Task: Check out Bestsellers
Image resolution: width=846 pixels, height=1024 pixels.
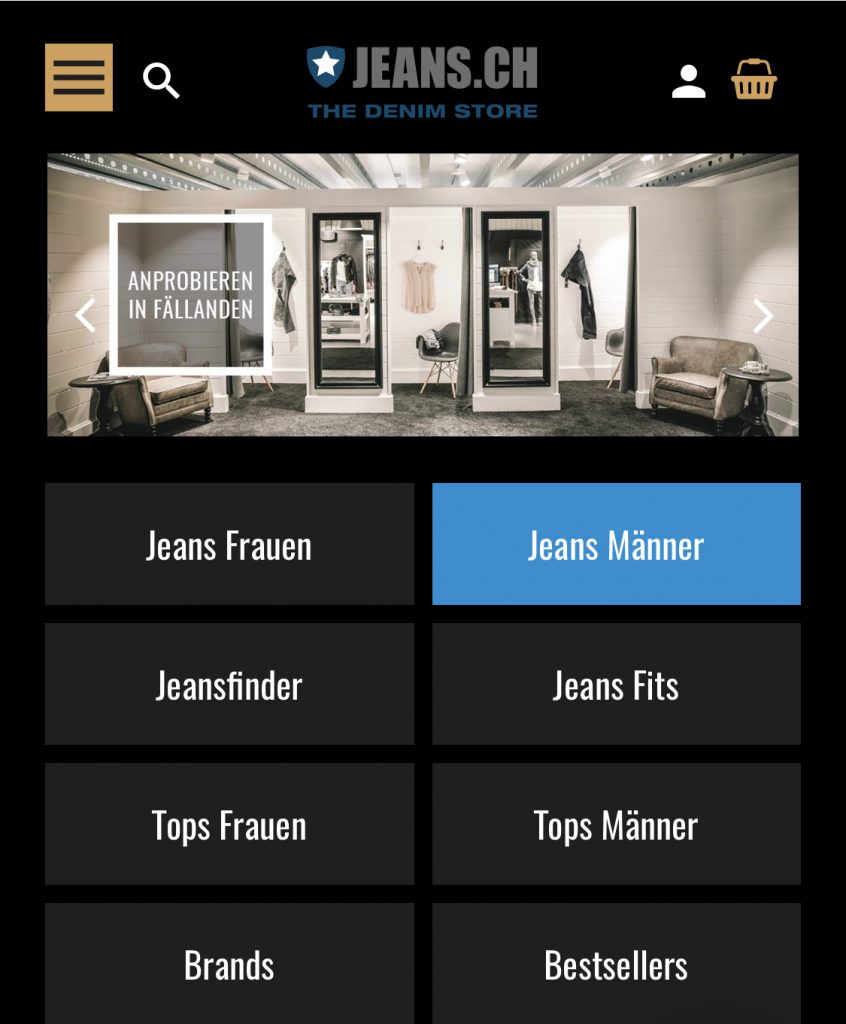Action: (x=616, y=964)
